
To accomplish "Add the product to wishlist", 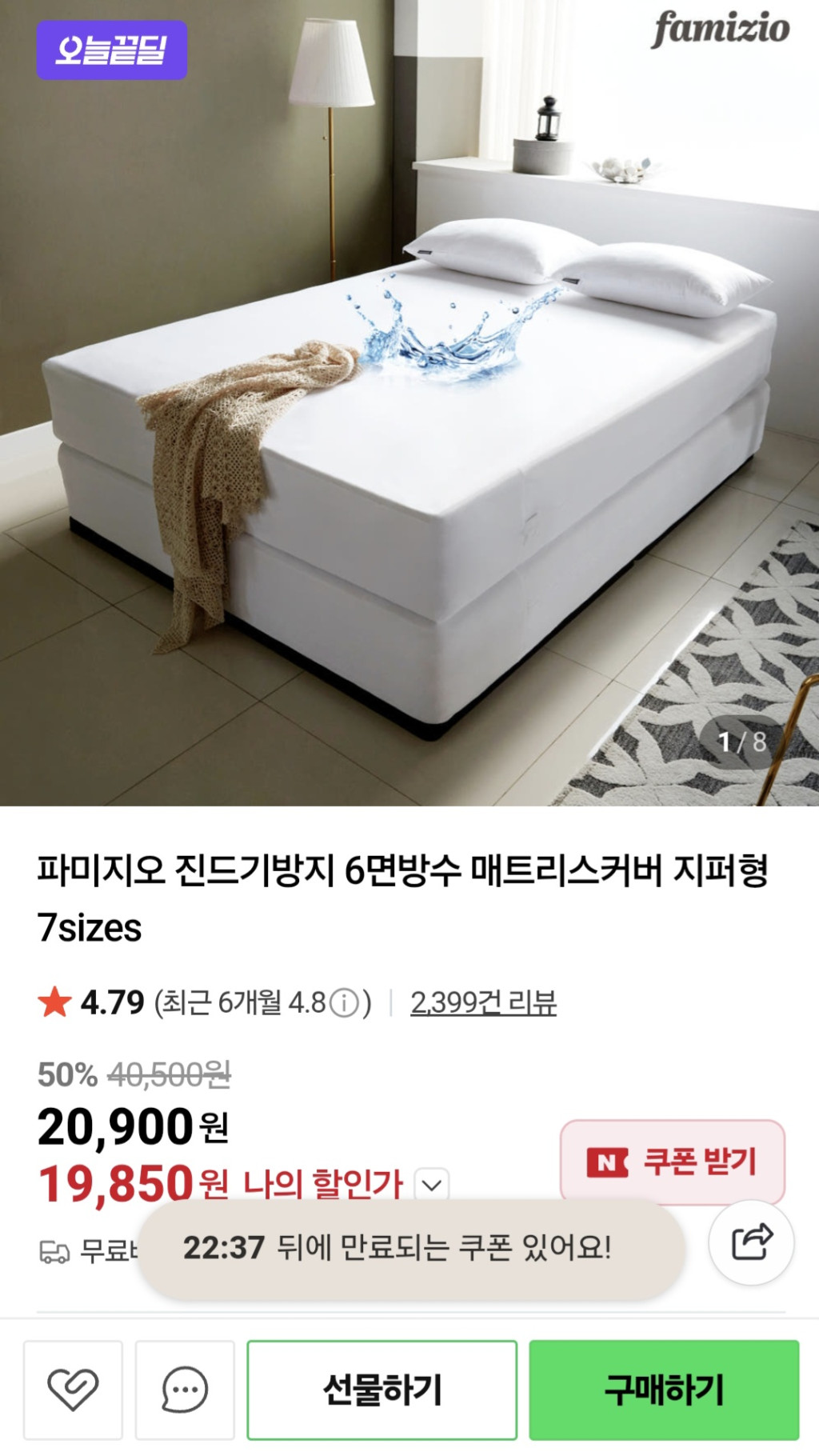I will coord(73,1390).
